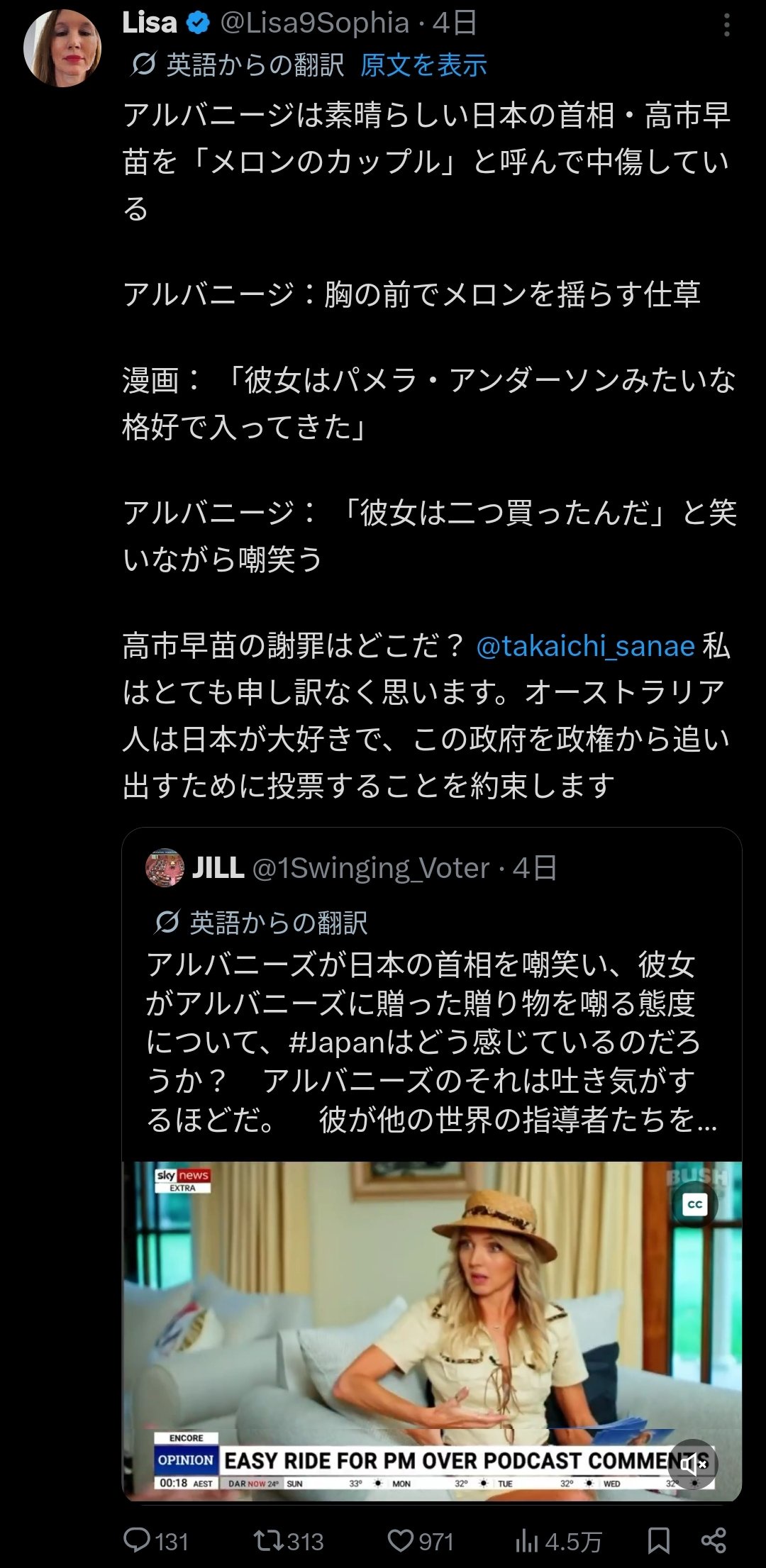Unmute the video sound
Image resolution: width=766 pixels, height=1568 pixels.
tap(694, 1463)
